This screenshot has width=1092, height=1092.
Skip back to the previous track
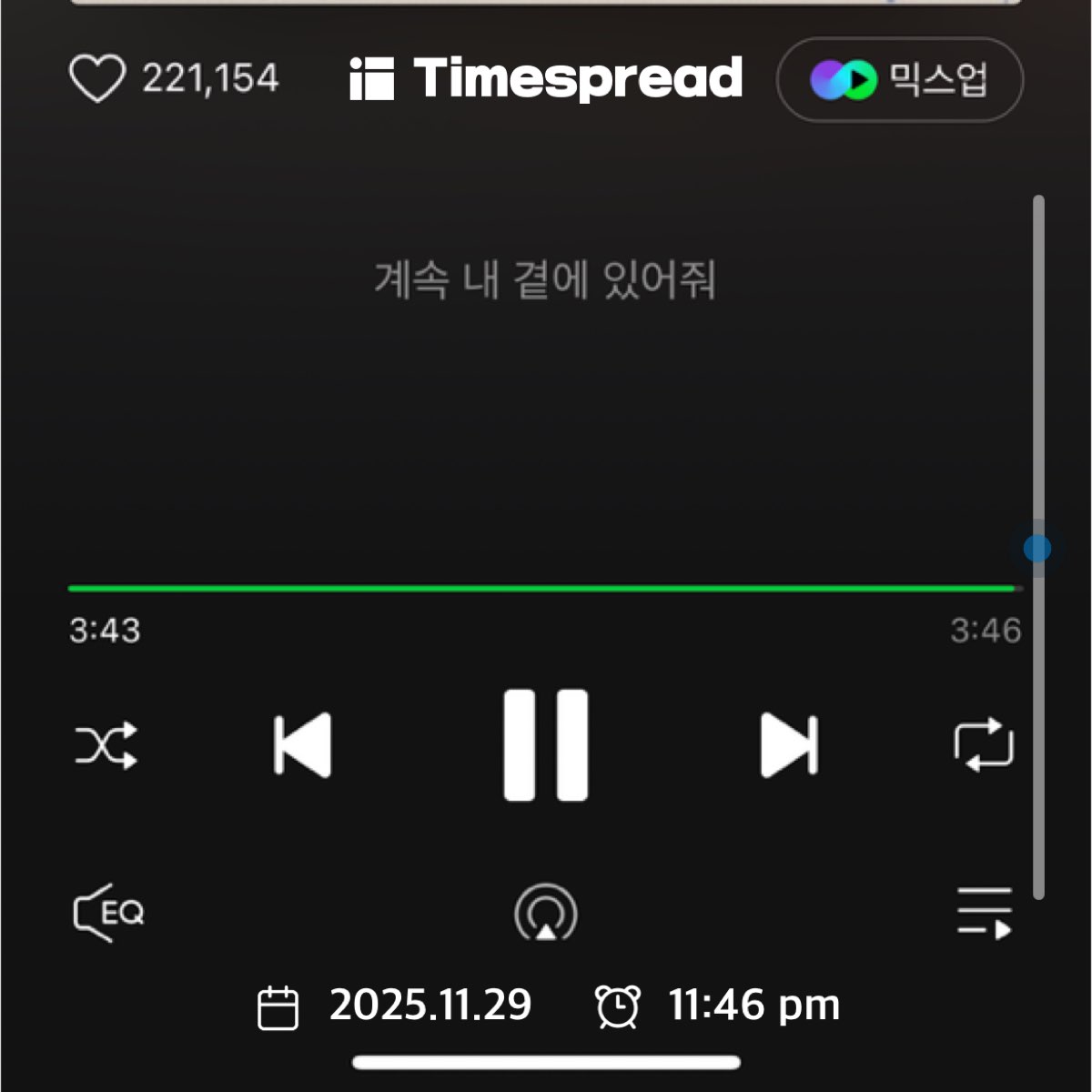(303, 745)
